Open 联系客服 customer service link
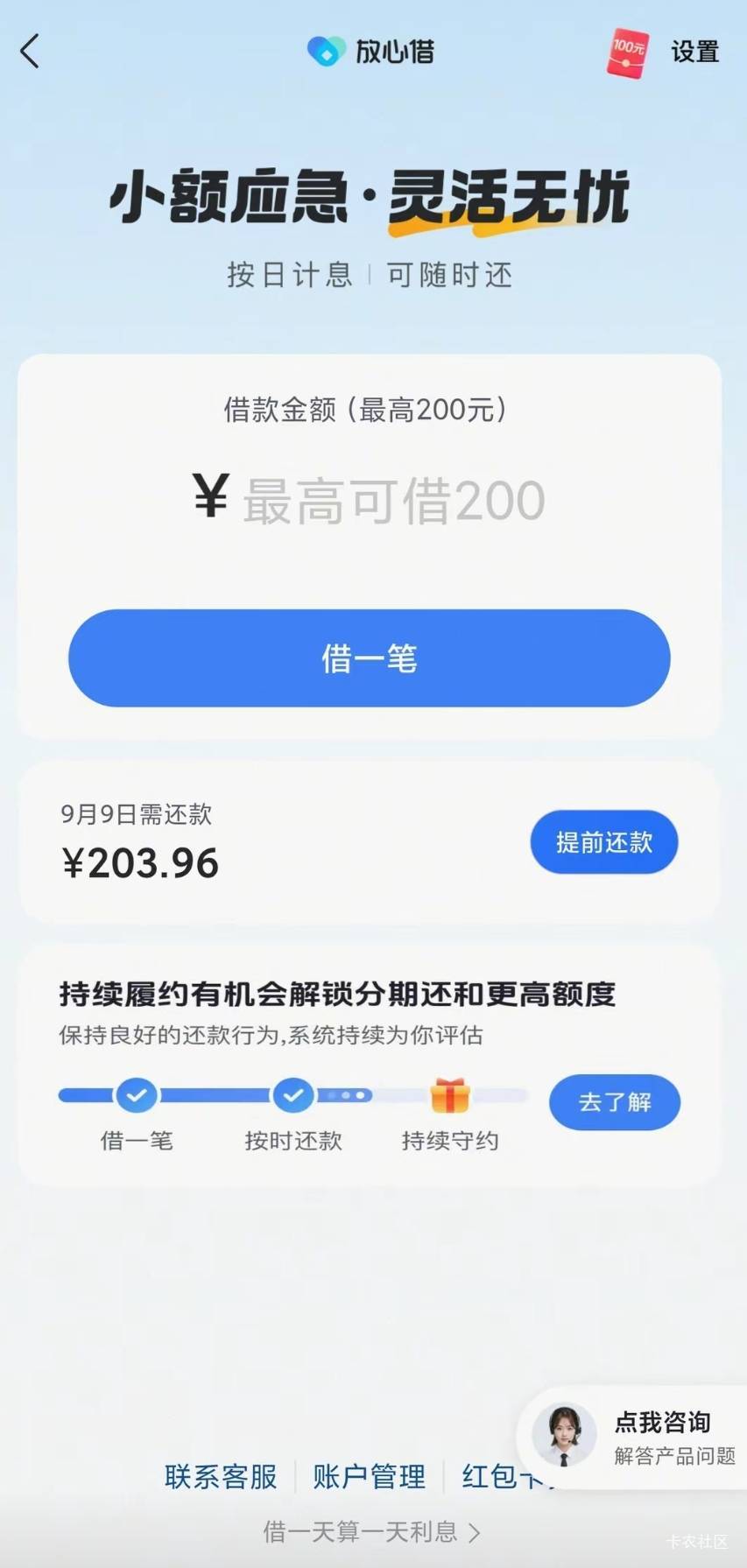747x1568 pixels. (221, 1476)
